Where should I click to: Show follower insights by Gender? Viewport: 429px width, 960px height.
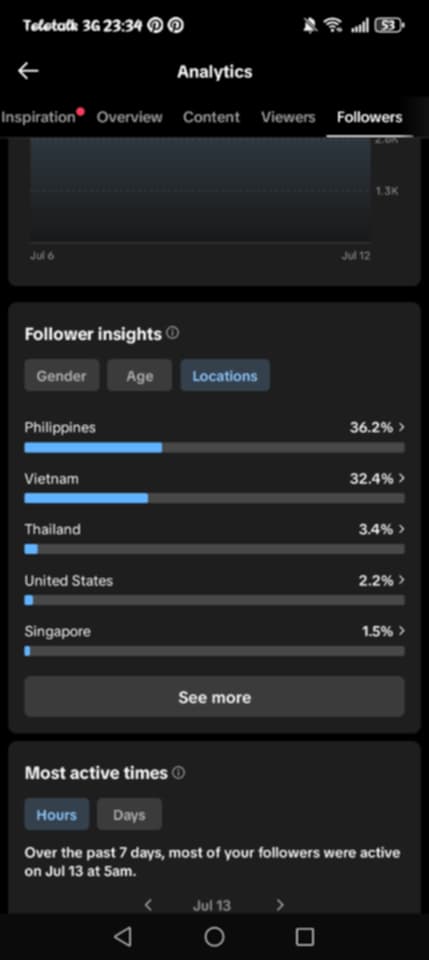click(62, 375)
